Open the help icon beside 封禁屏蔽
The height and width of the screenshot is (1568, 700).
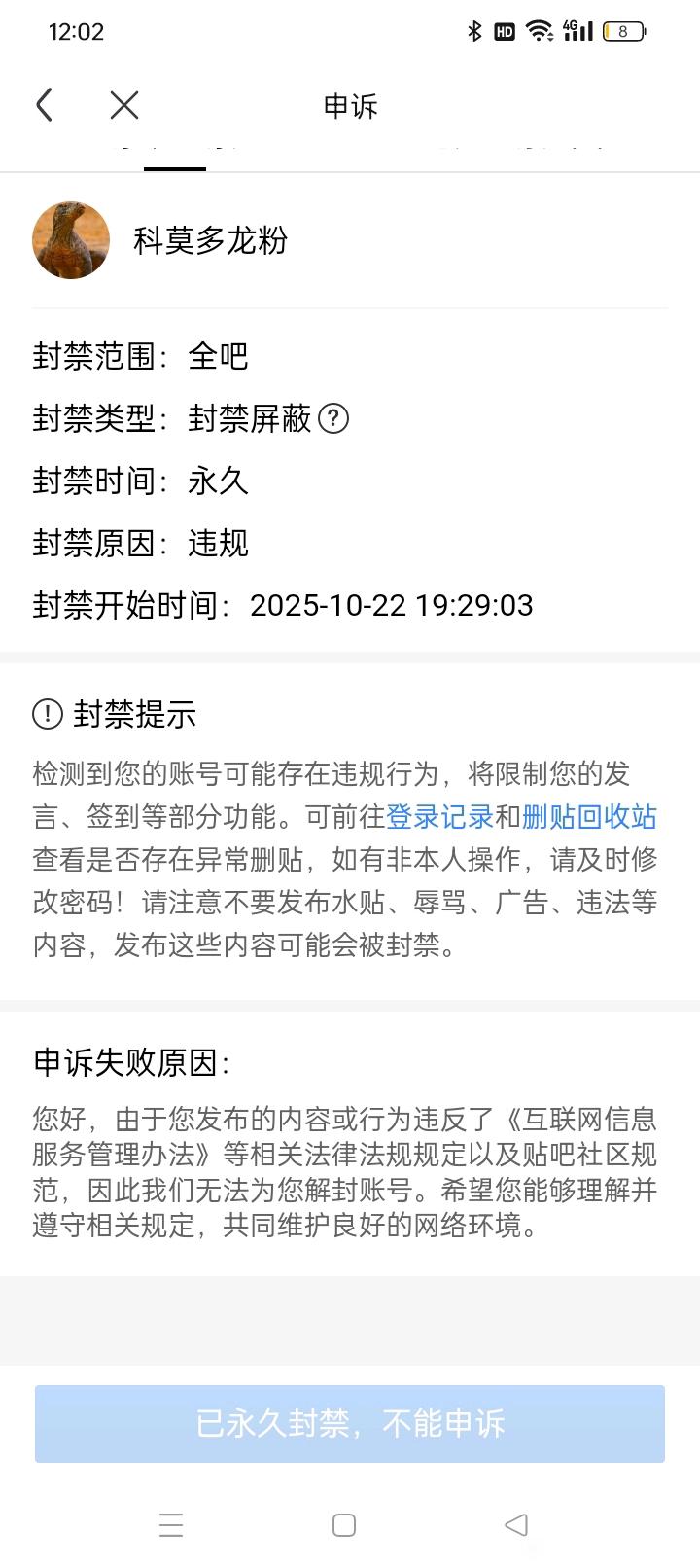tap(333, 418)
